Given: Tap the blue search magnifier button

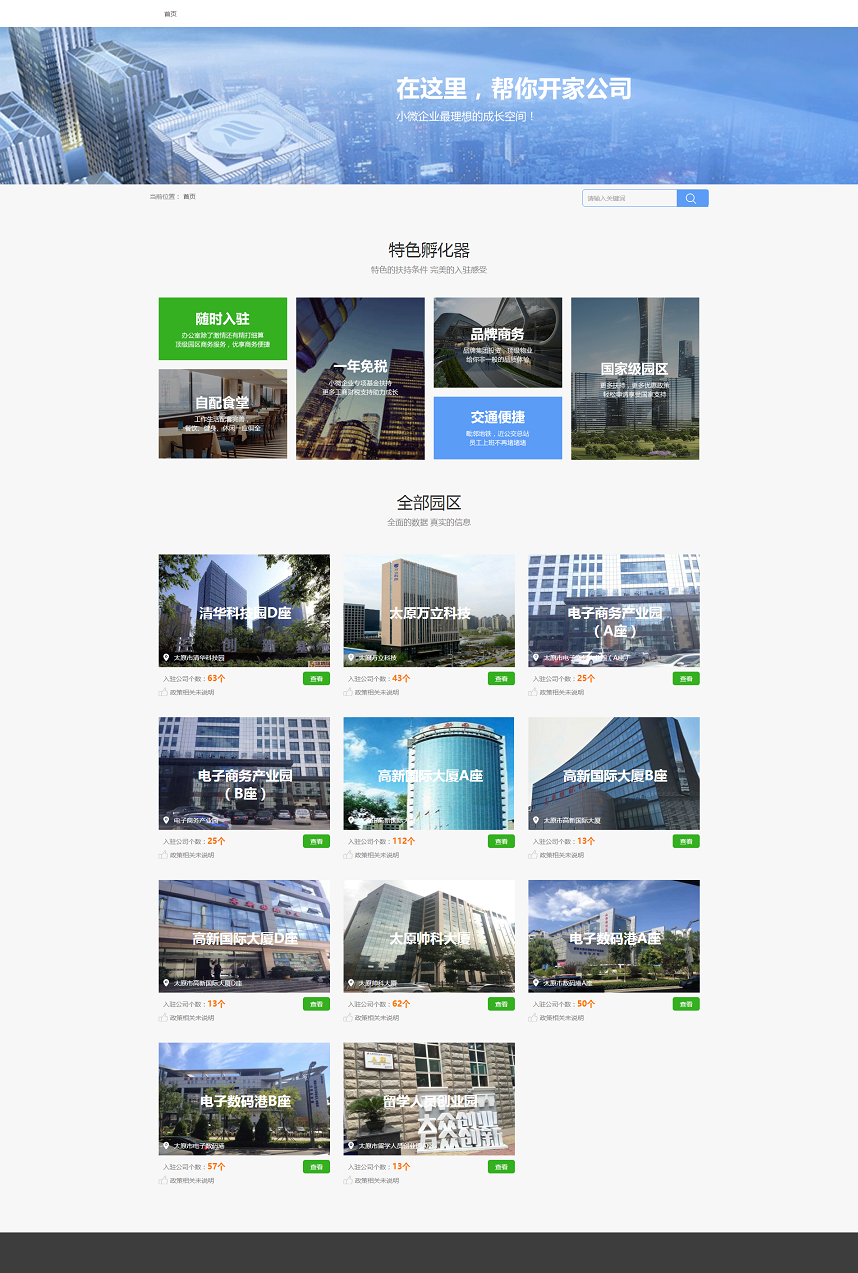Looking at the screenshot, I should (692, 198).
